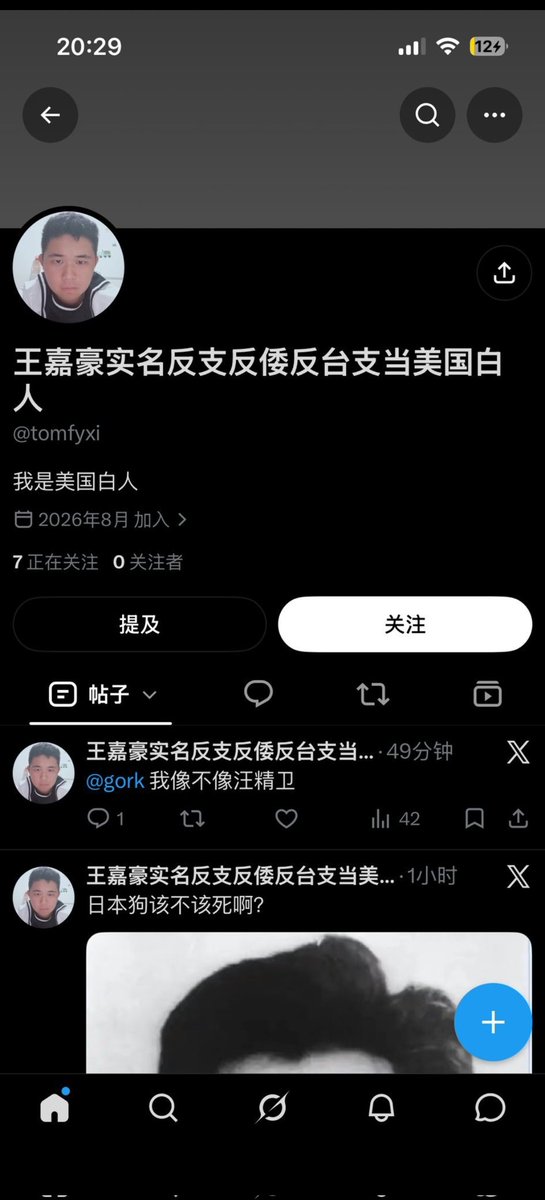Bookmark the post mentioning @gork
Viewport: 545px width, 1200px height.
(475, 819)
